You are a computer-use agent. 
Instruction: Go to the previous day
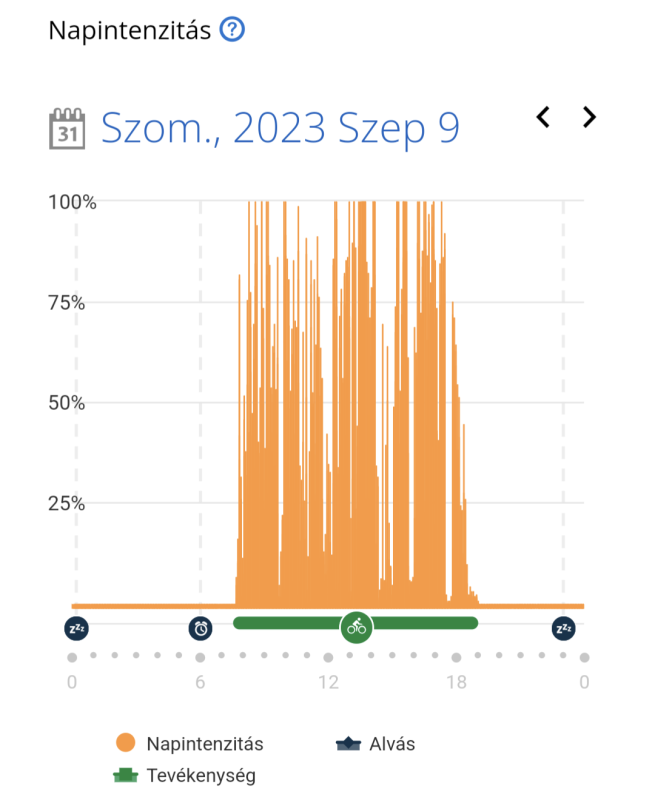pyautogui.click(x=543, y=117)
